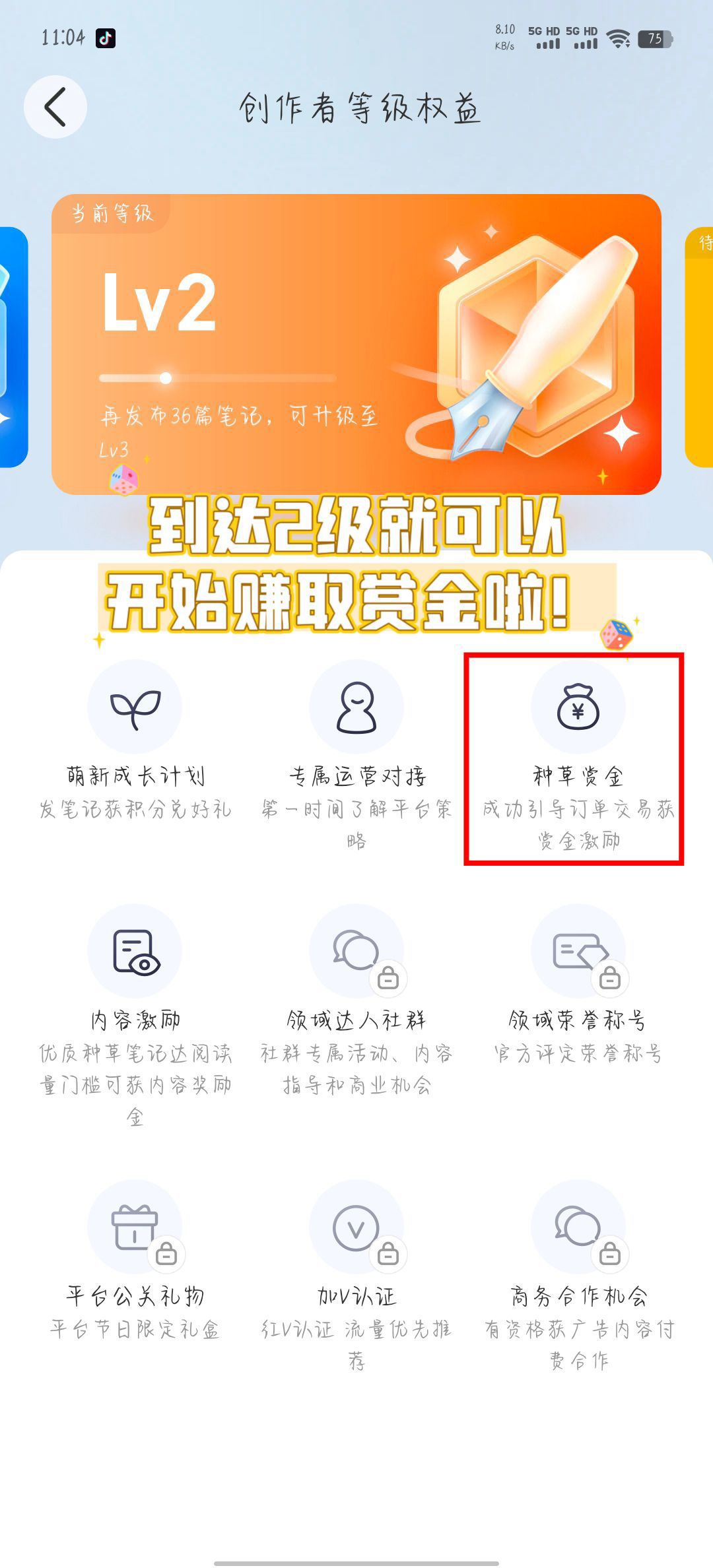Viewport: 713px width, 1568px height.
Task: Open 专属运营对接 benefit
Action: point(356,707)
